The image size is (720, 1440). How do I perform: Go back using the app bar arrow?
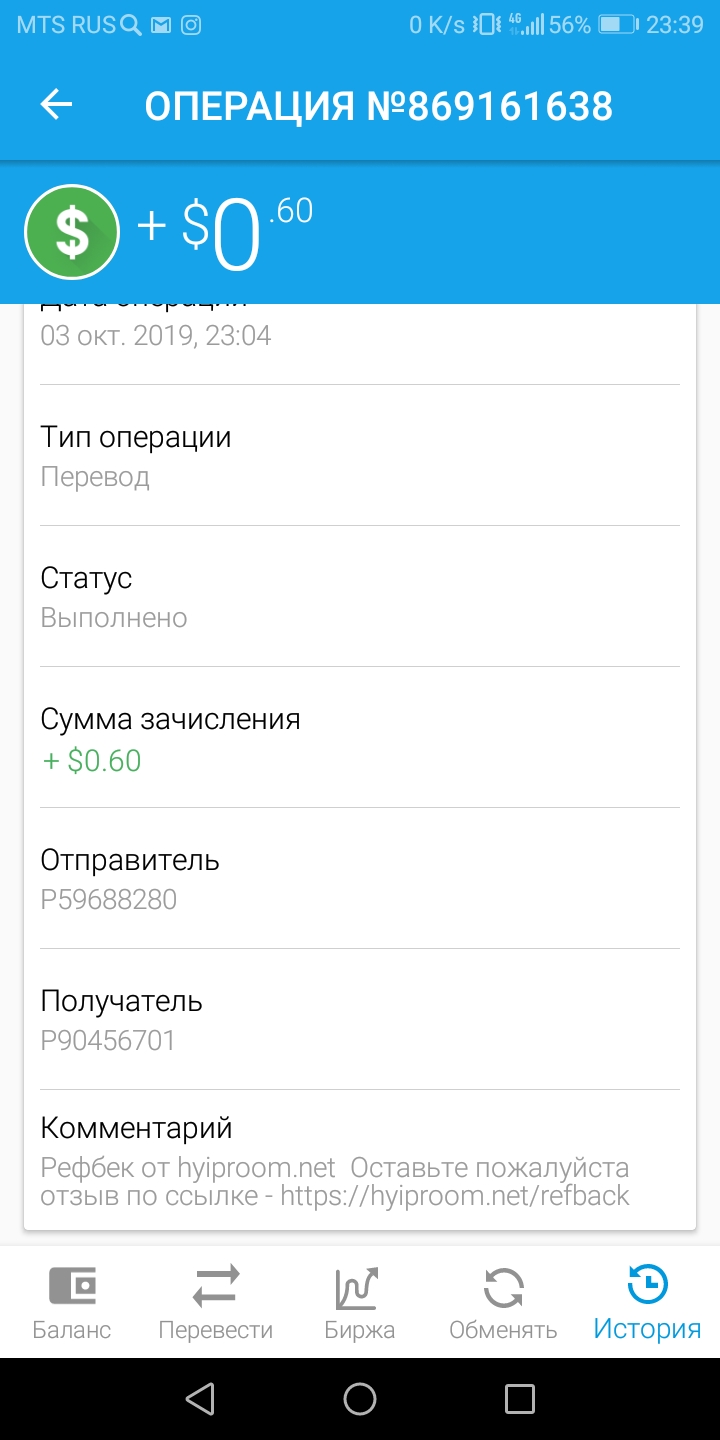pyautogui.click(x=56, y=105)
